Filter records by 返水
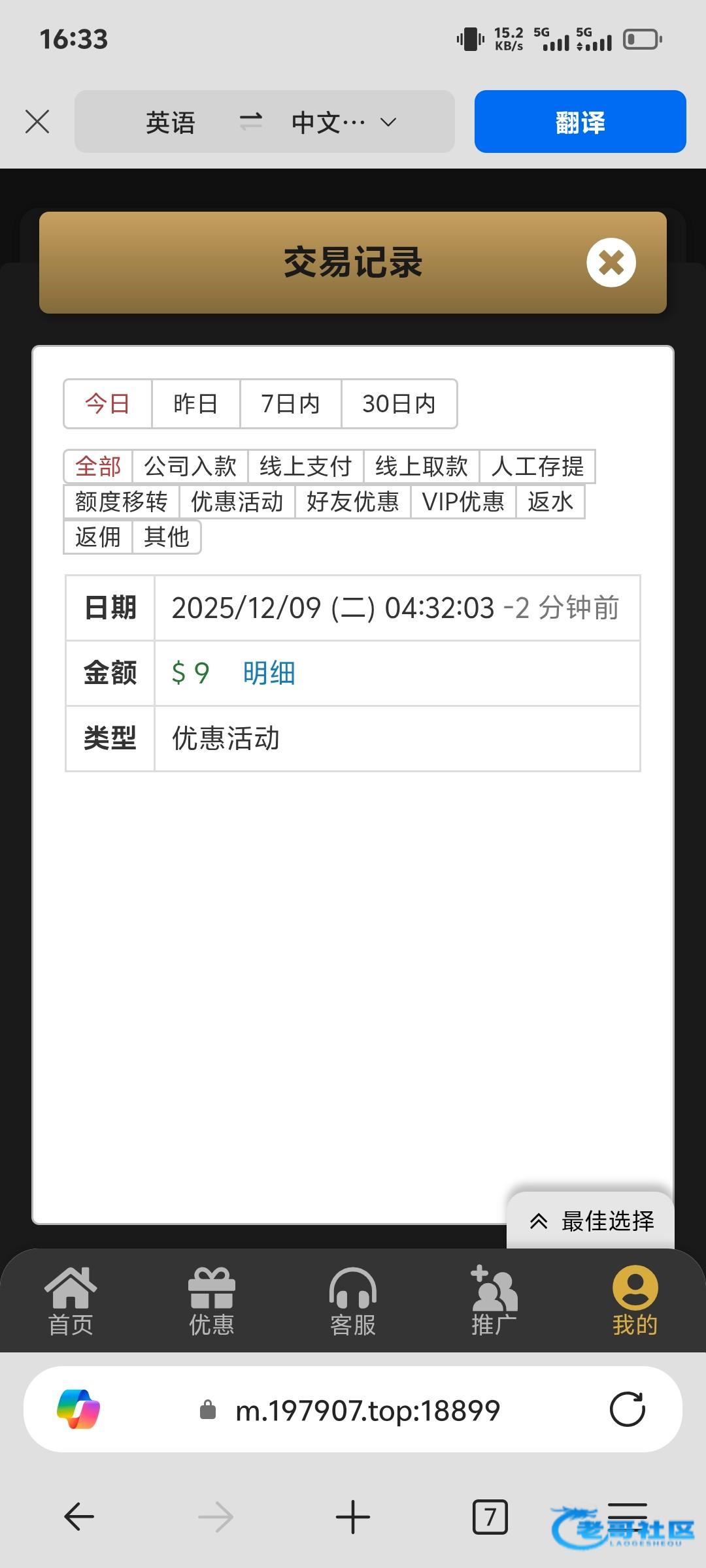This screenshot has width=706, height=1568. click(x=550, y=502)
